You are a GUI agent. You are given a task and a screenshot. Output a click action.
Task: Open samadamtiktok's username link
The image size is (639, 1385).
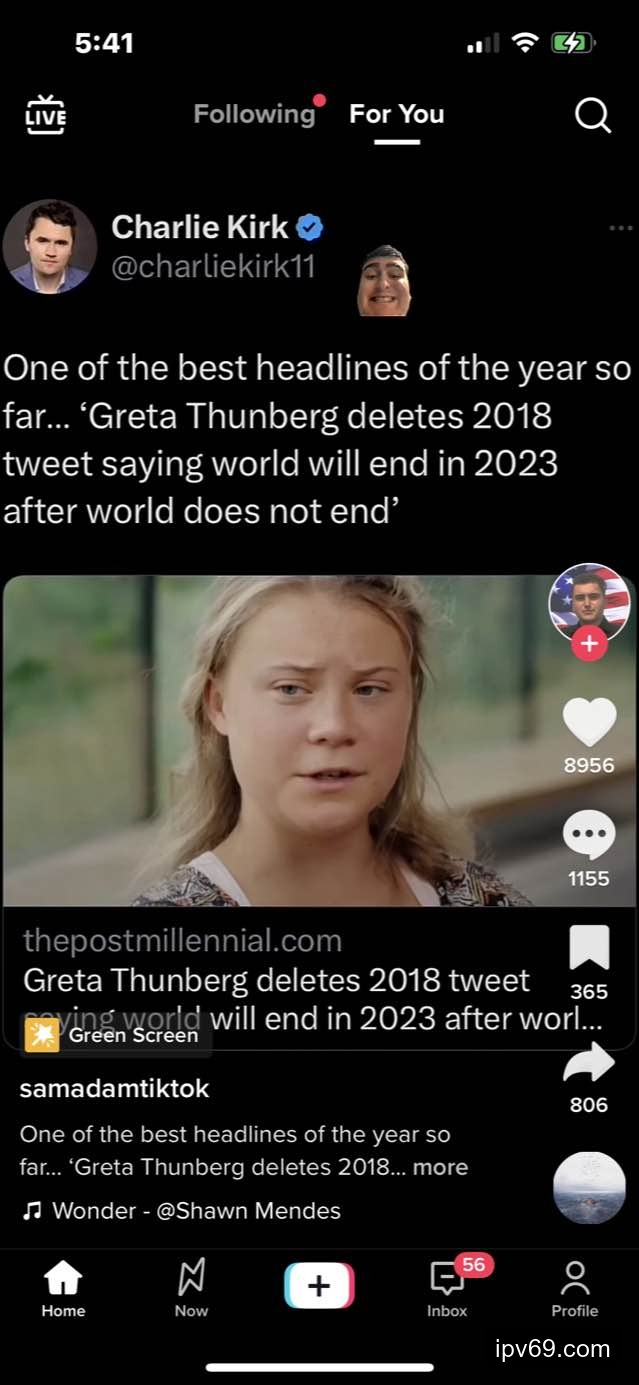pos(114,1089)
